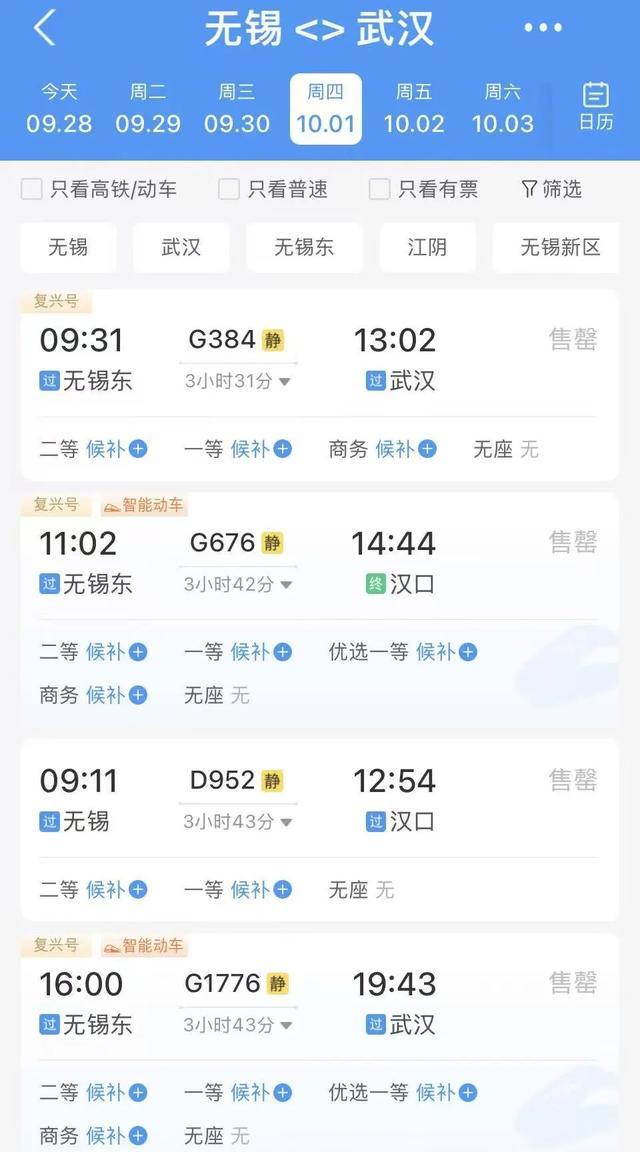Select the 周五 10.02 date tab

(414, 108)
